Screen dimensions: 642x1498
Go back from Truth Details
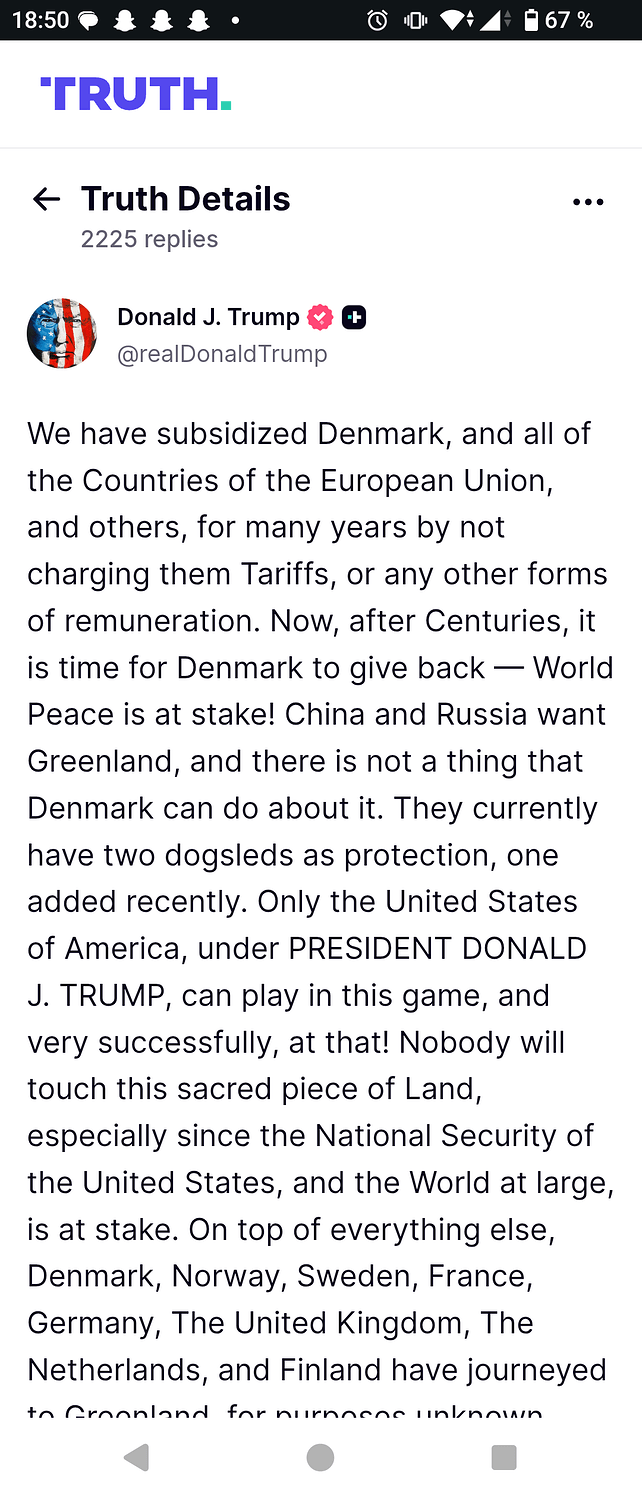46,200
